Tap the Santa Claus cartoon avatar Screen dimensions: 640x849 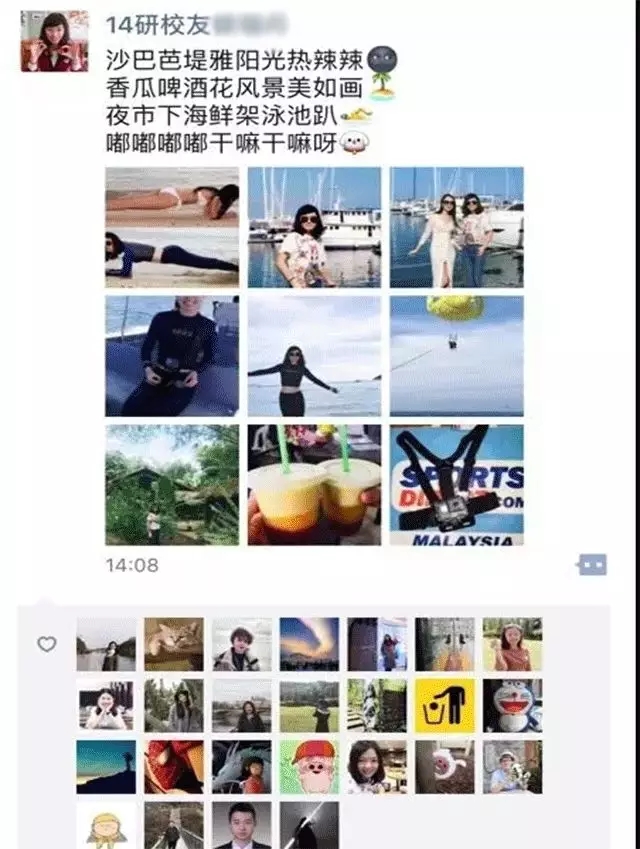(x=309, y=767)
